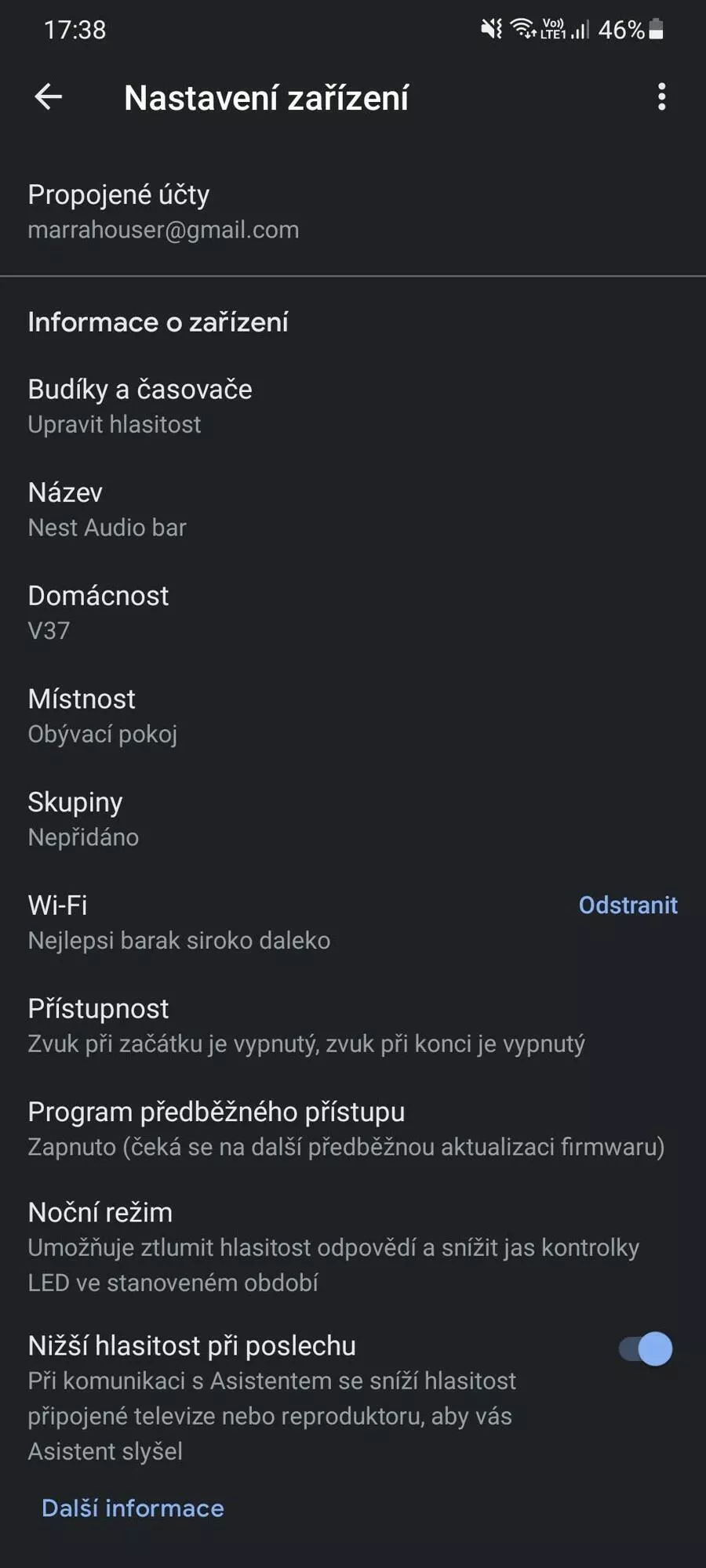Open the Domácnost V37 row
706x1568 pixels.
pos(353,612)
